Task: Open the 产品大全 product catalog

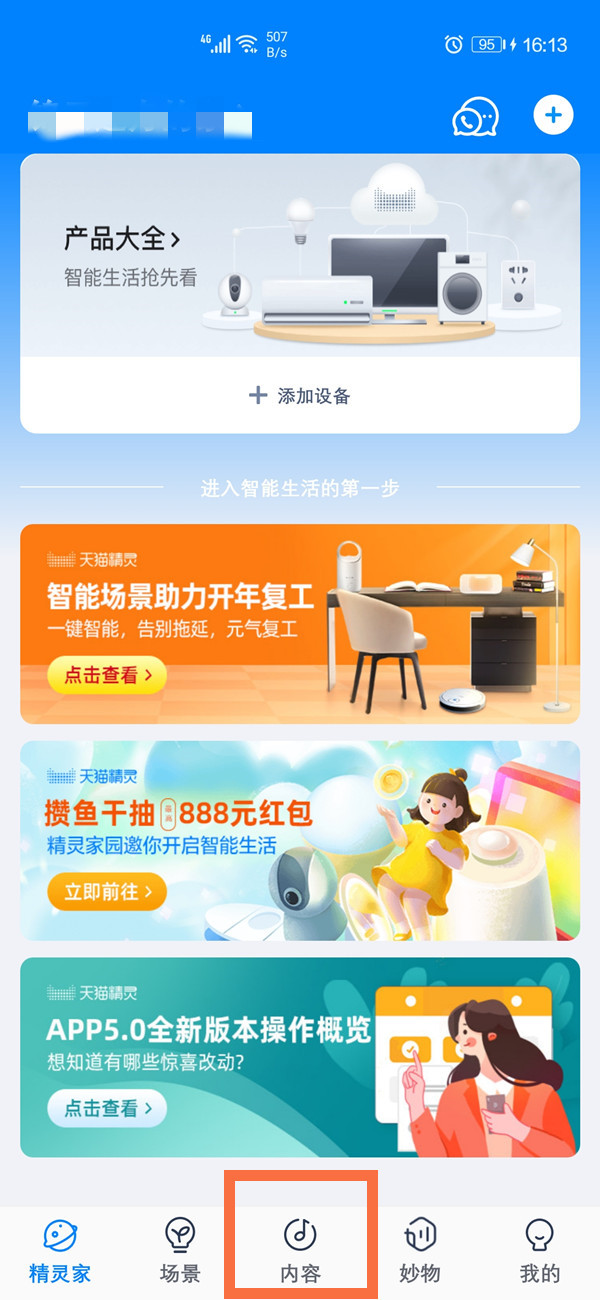Action: point(122,239)
